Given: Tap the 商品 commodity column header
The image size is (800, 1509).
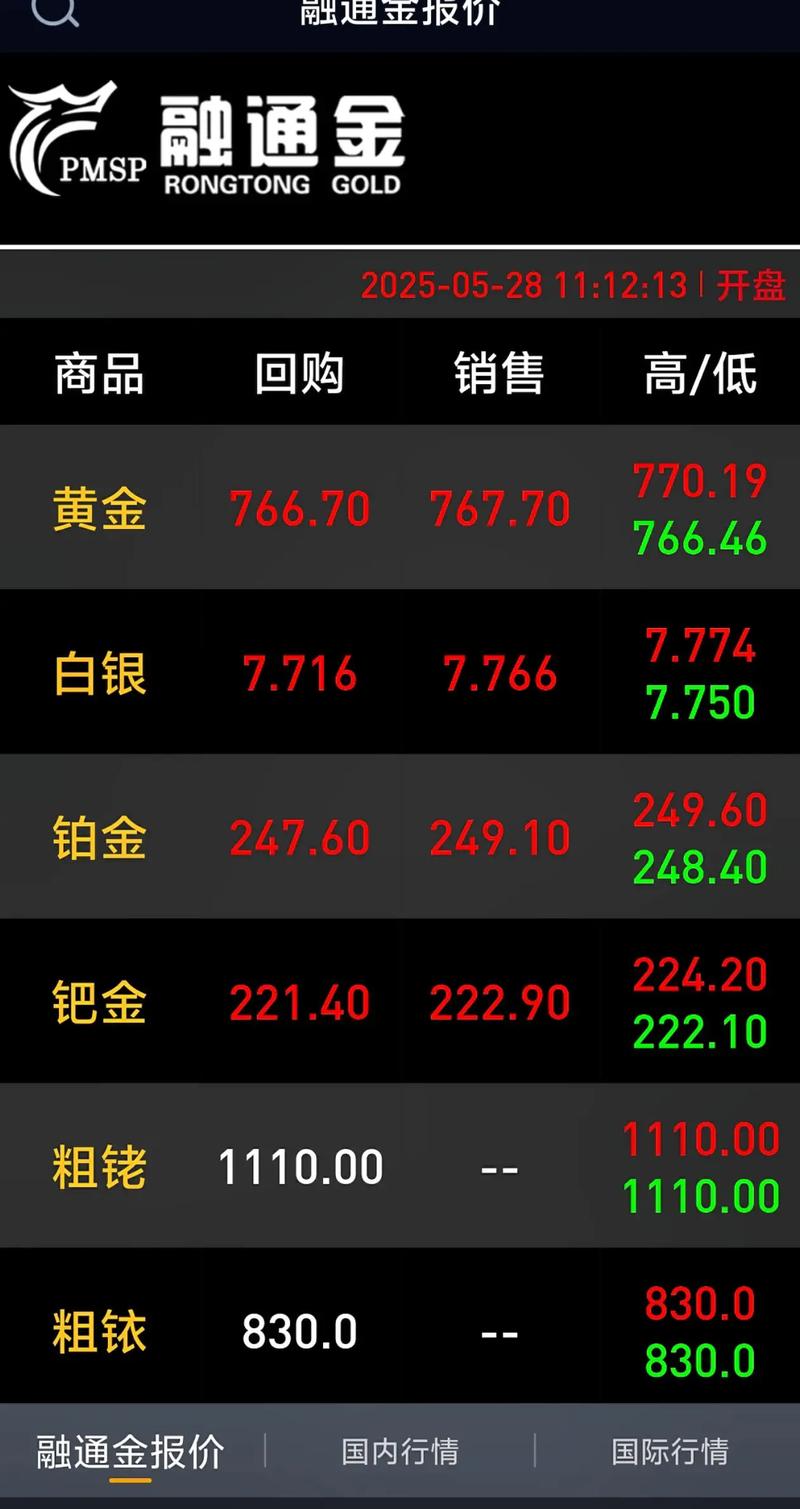Looking at the screenshot, I should point(99,372).
